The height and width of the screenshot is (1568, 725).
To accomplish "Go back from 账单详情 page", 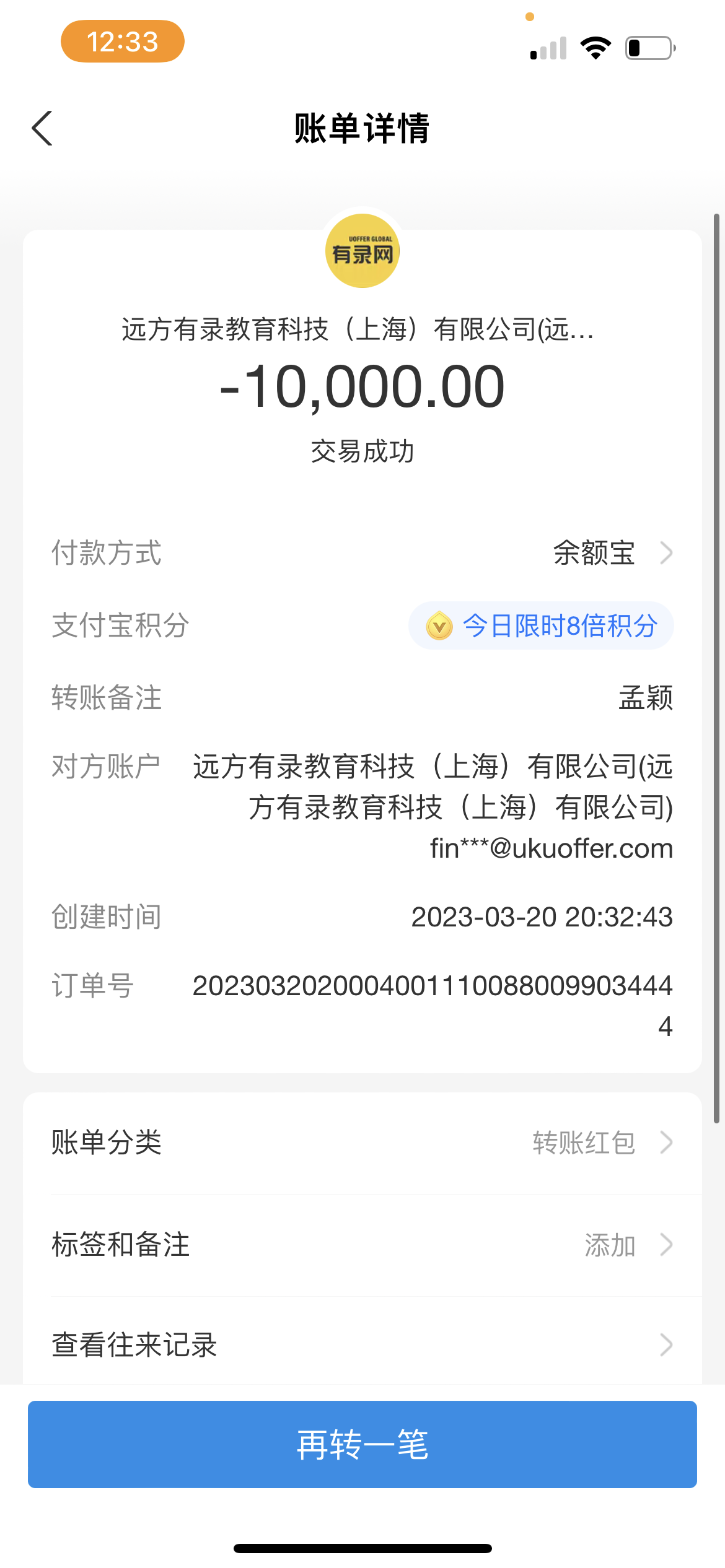I will click(x=42, y=129).
